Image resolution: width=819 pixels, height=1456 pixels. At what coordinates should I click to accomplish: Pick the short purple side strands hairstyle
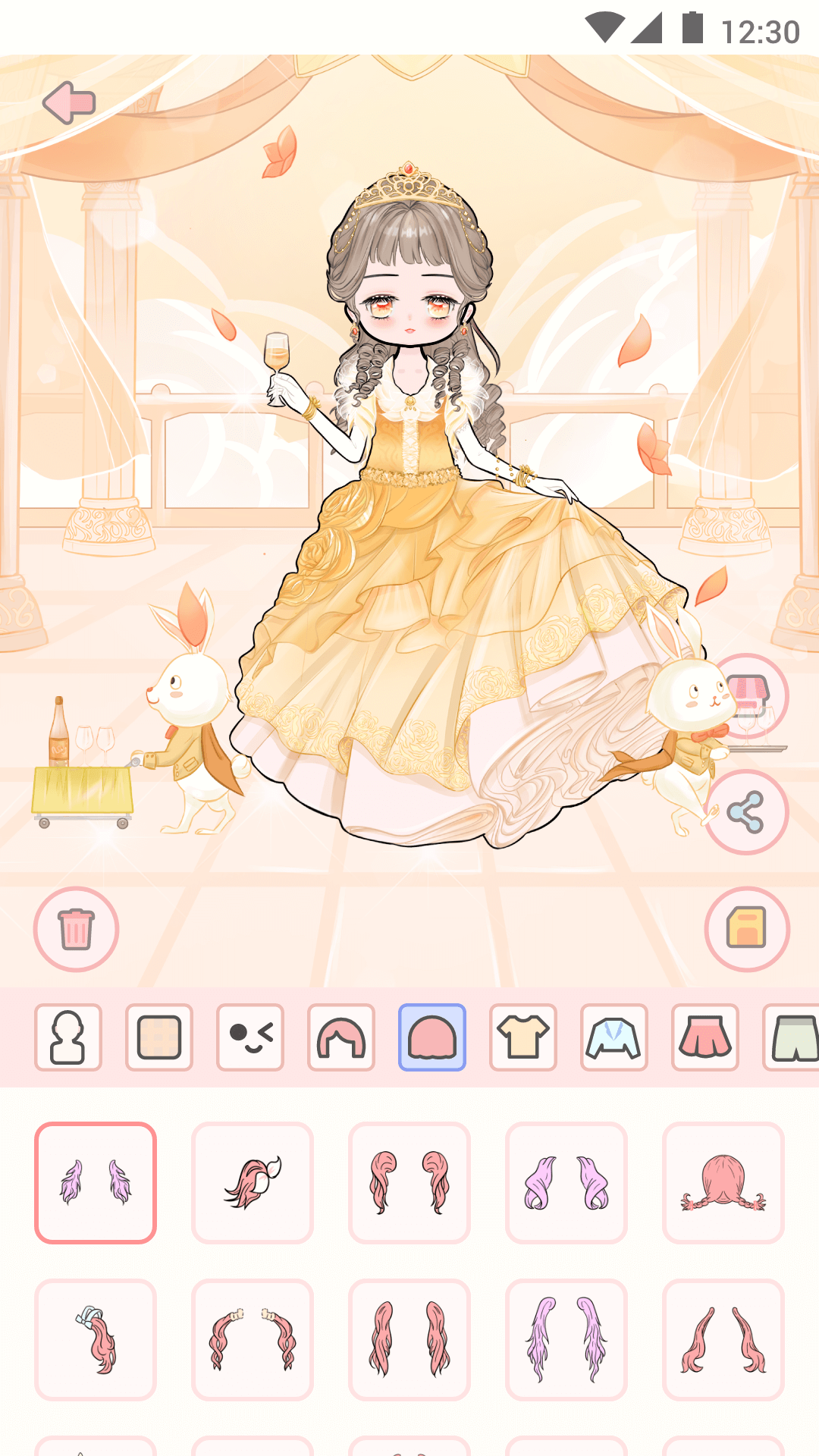coord(96,1183)
